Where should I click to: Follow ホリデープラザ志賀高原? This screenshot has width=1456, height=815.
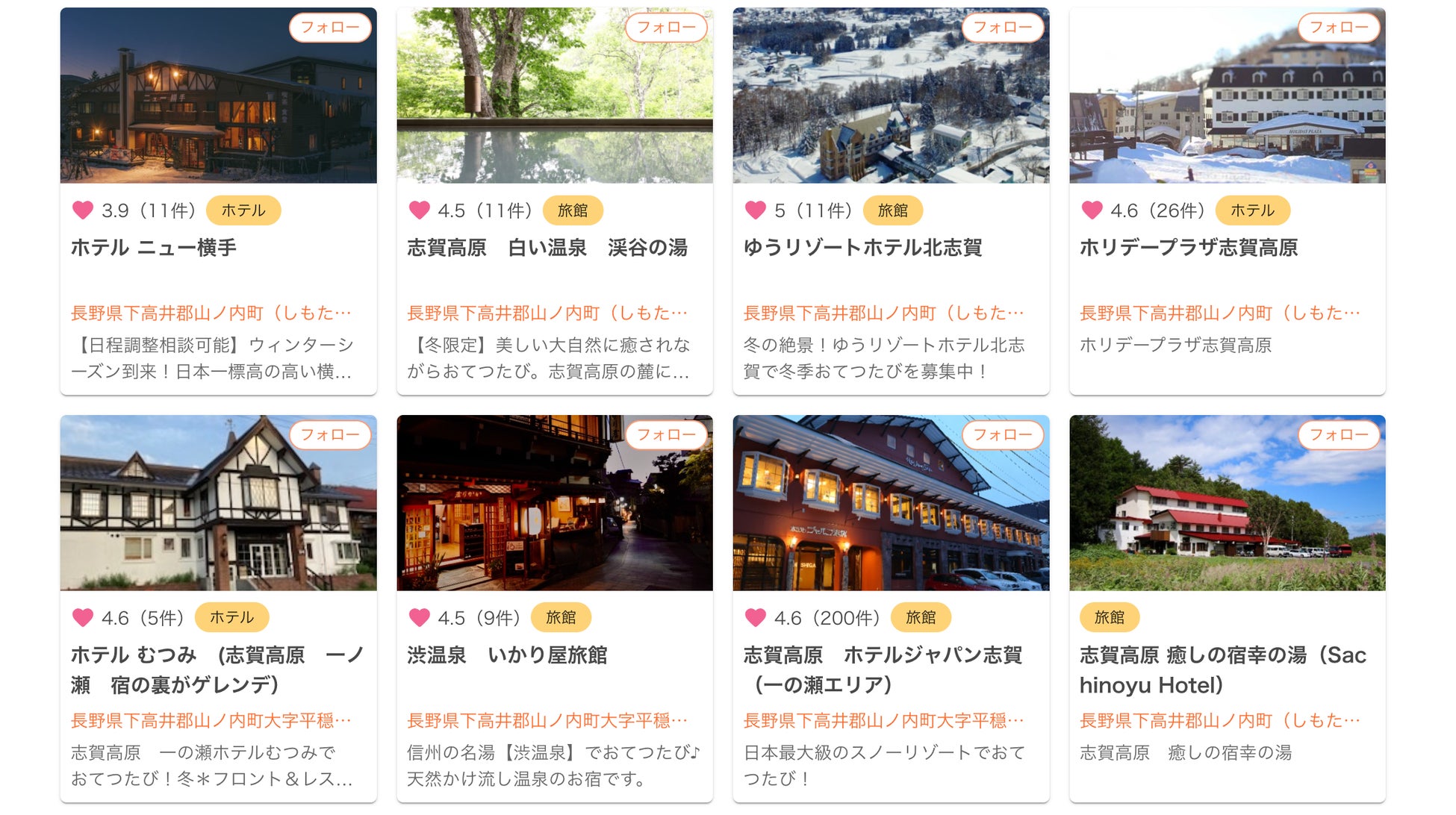1339,28
